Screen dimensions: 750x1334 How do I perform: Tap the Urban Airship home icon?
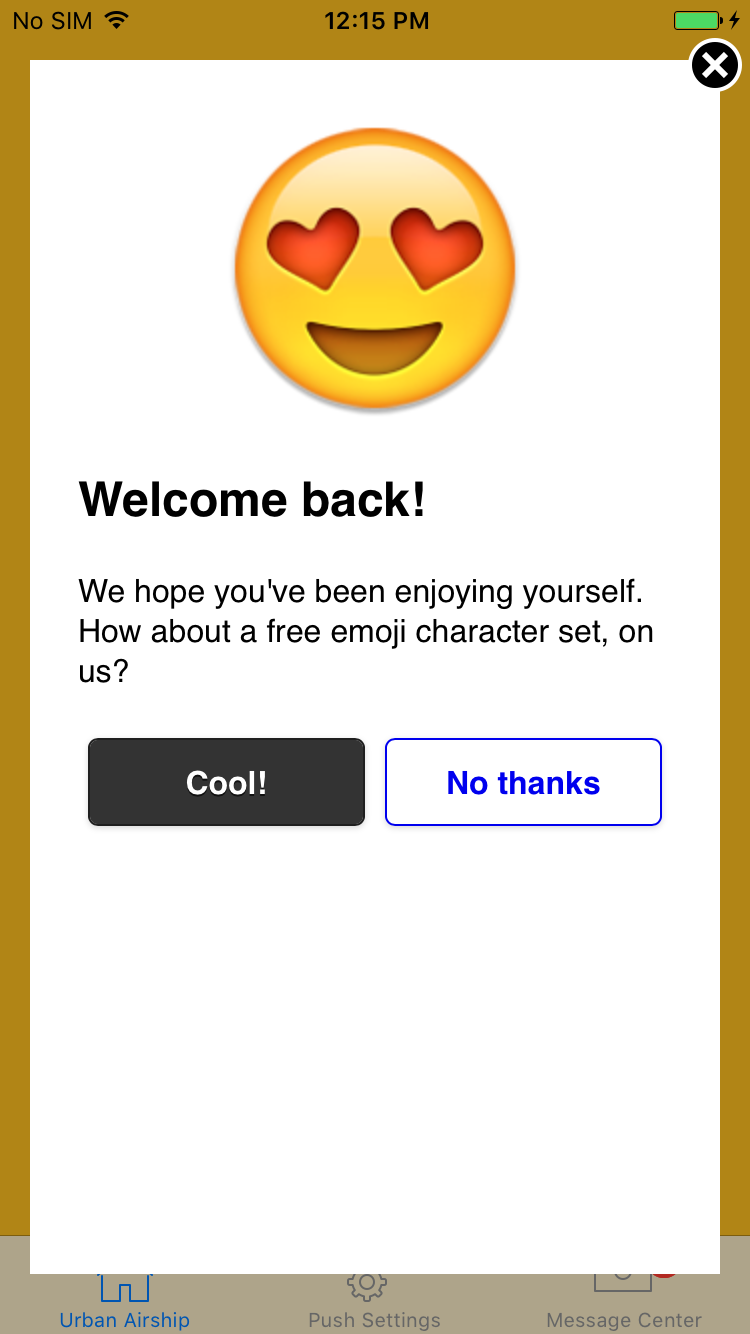pyautogui.click(x=124, y=1283)
